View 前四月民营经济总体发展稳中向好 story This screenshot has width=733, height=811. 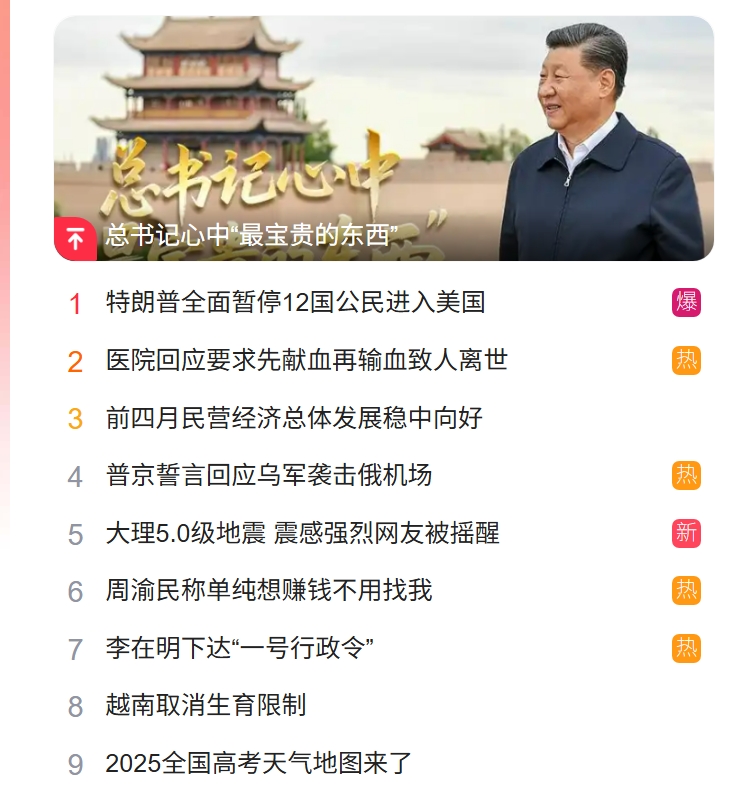pos(294,418)
